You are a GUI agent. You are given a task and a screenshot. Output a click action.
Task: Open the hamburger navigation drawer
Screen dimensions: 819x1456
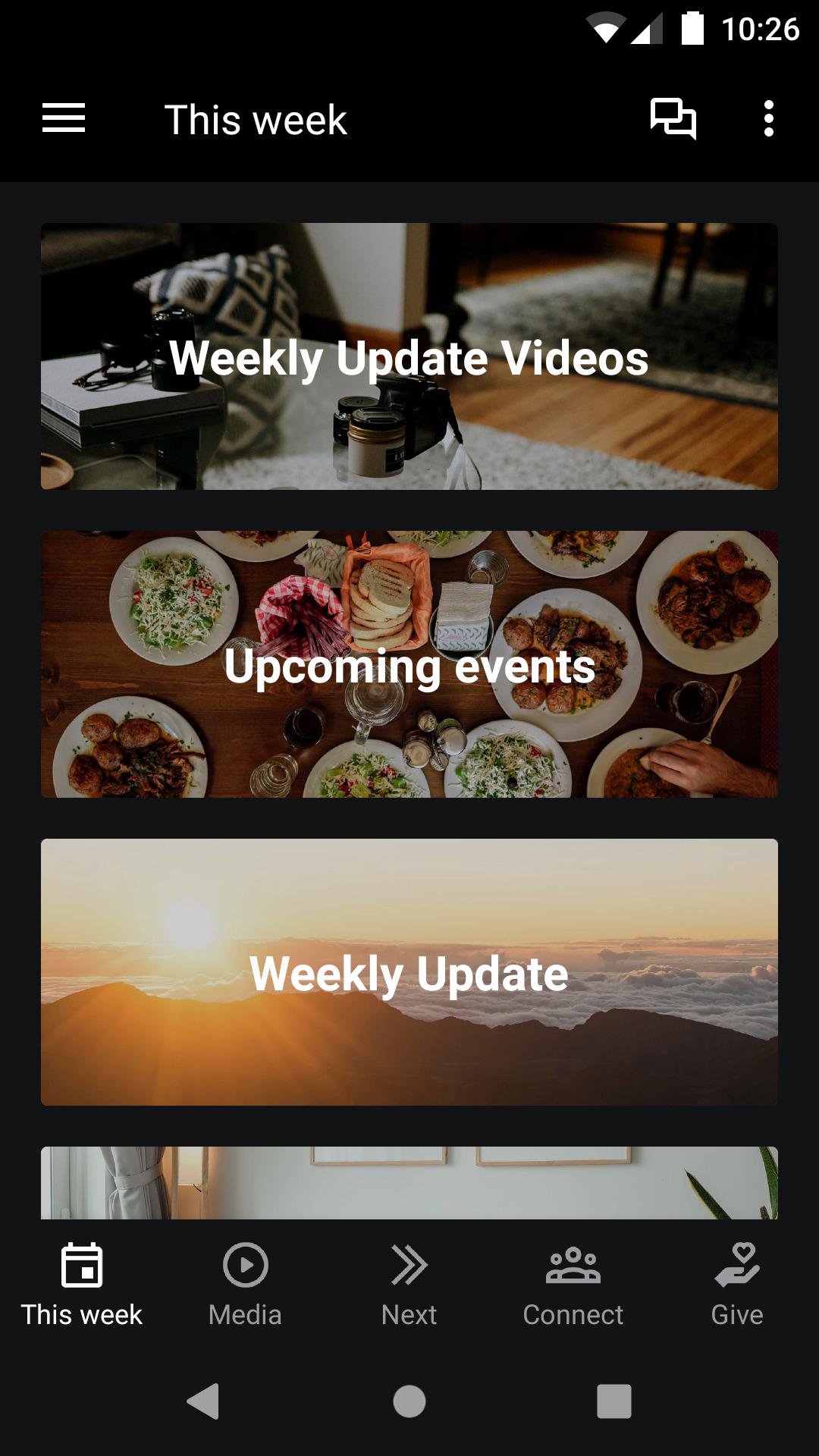pyautogui.click(x=64, y=119)
